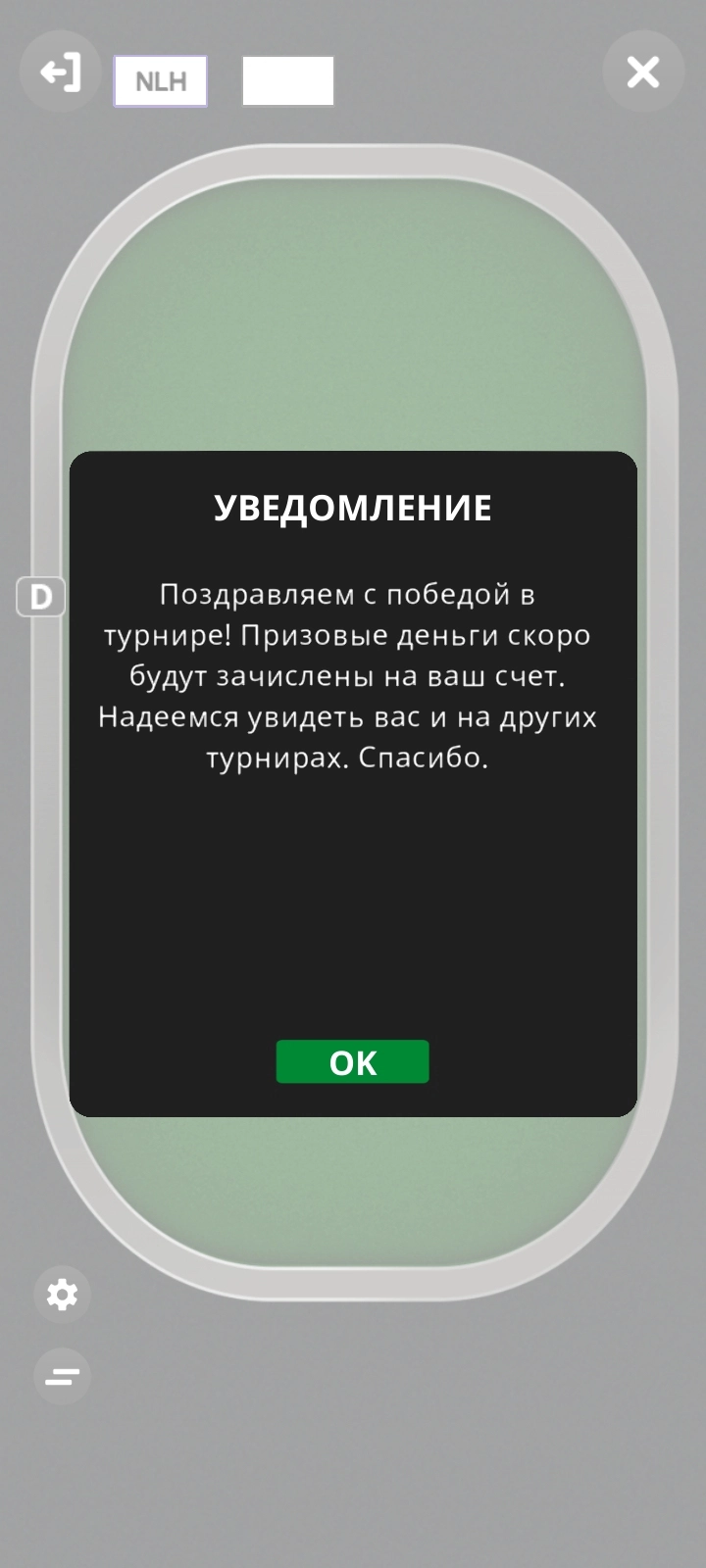Open the chat lines icon
Screen dimensions: 706x1568
pos(62,1376)
